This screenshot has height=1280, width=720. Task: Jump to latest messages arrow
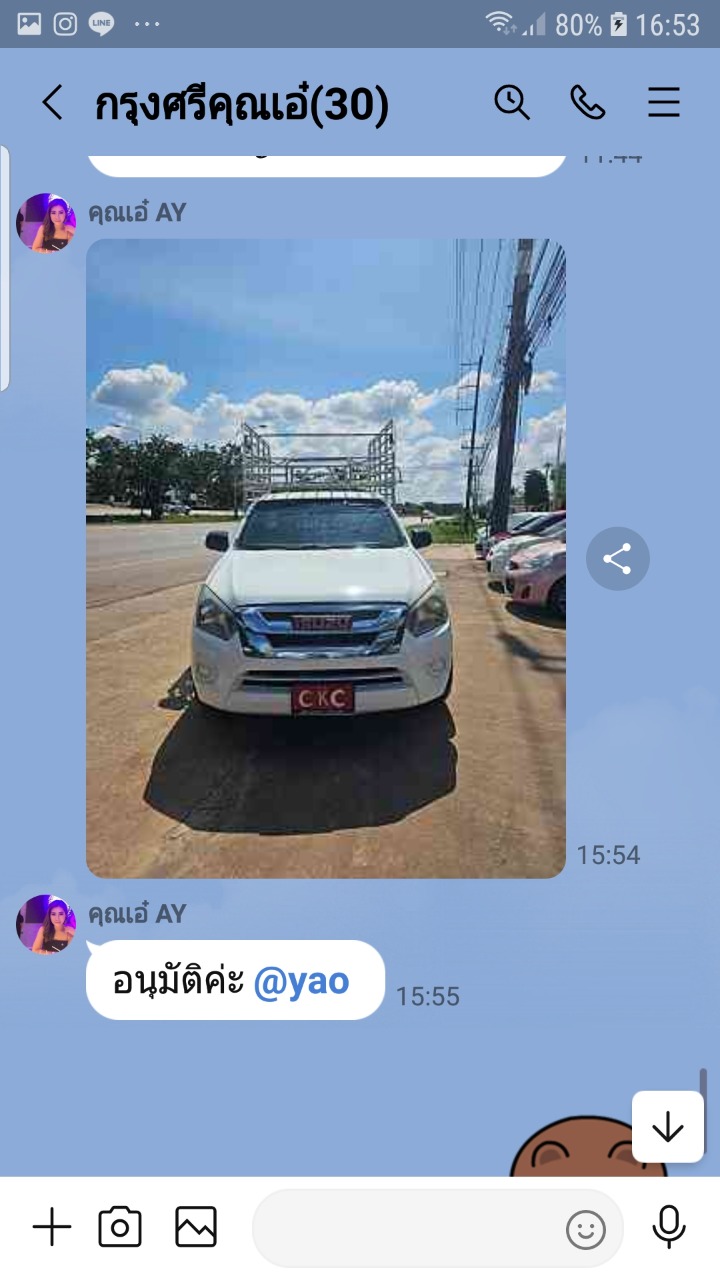point(667,1127)
